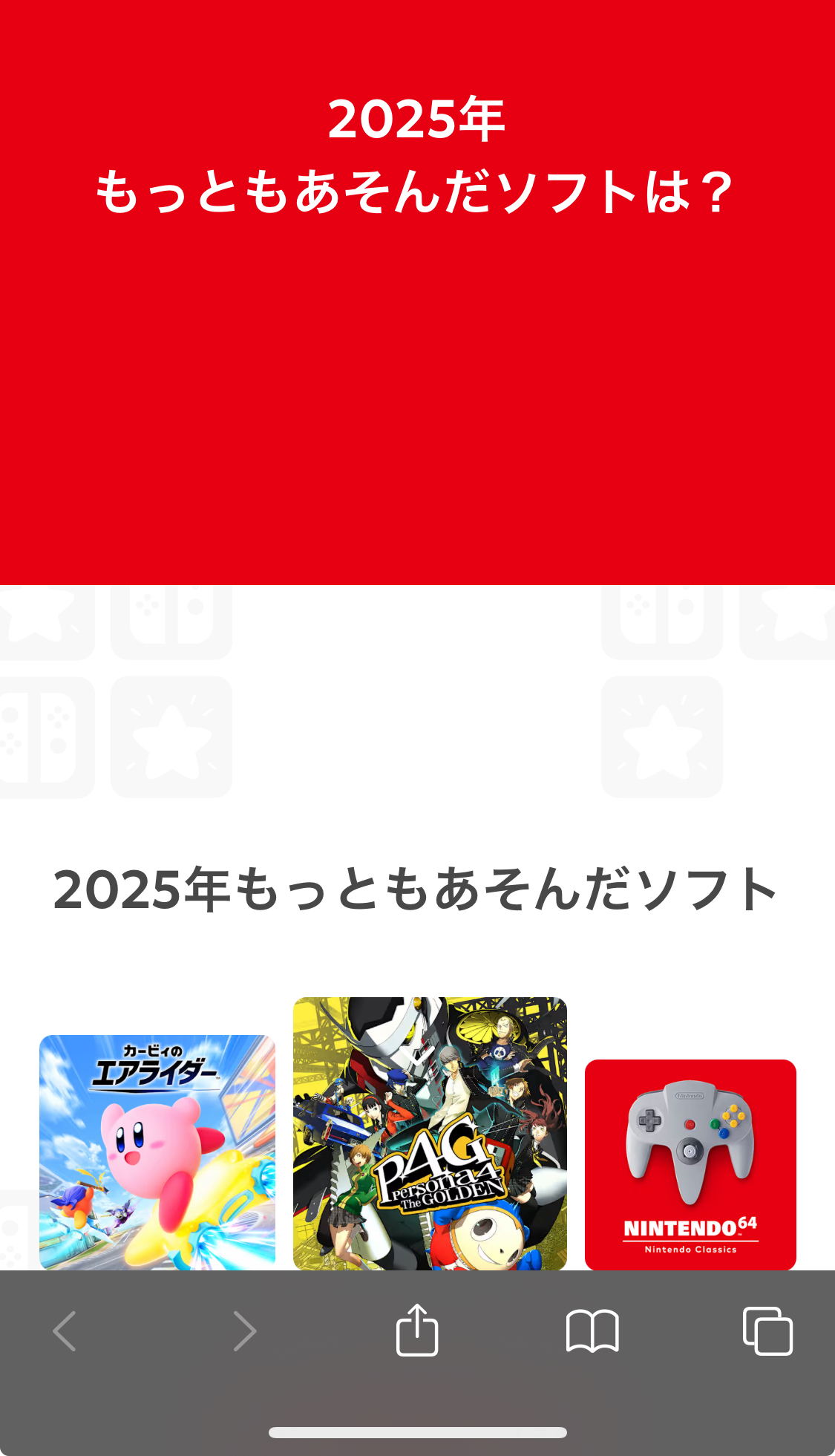Go forward to the next page

coord(244,1331)
